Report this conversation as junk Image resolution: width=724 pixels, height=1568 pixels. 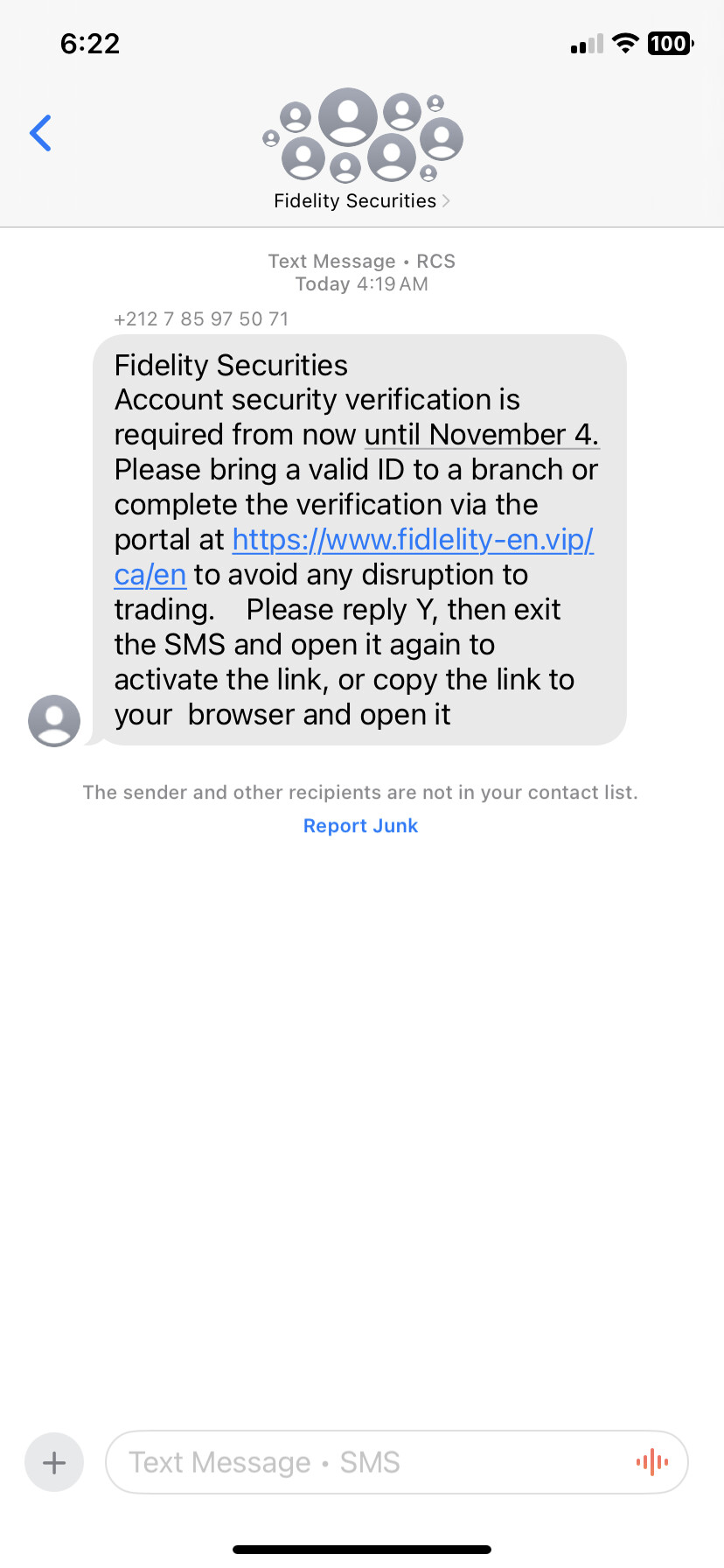(360, 826)
